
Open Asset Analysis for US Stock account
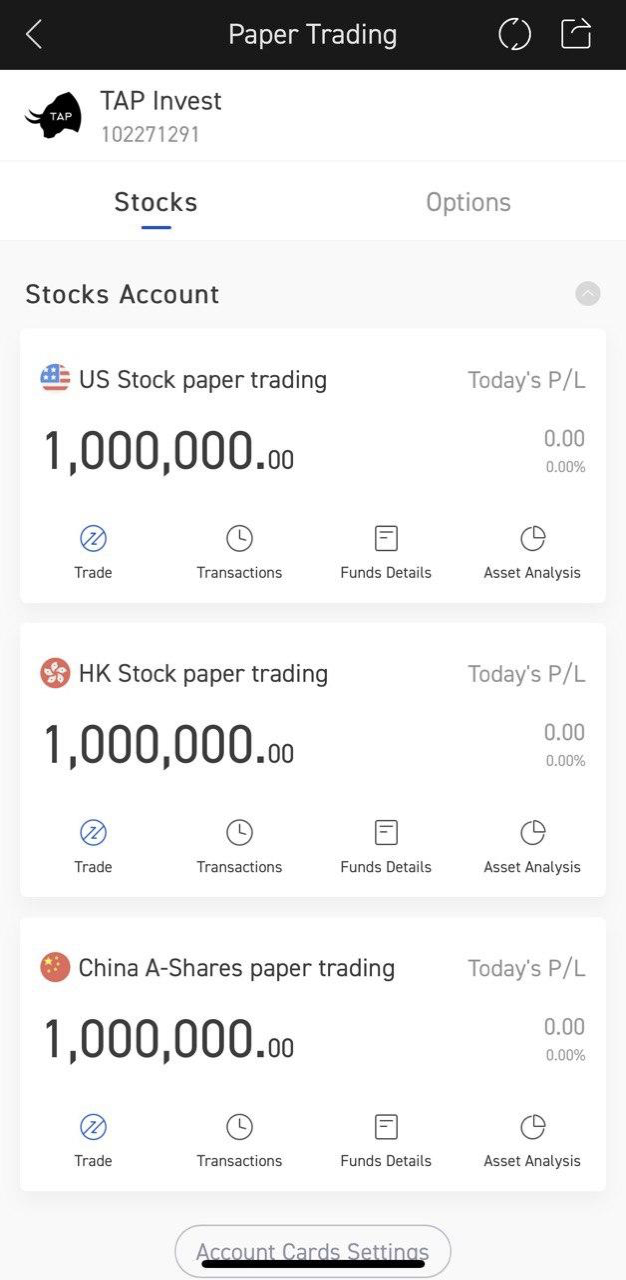click(532, 551)
